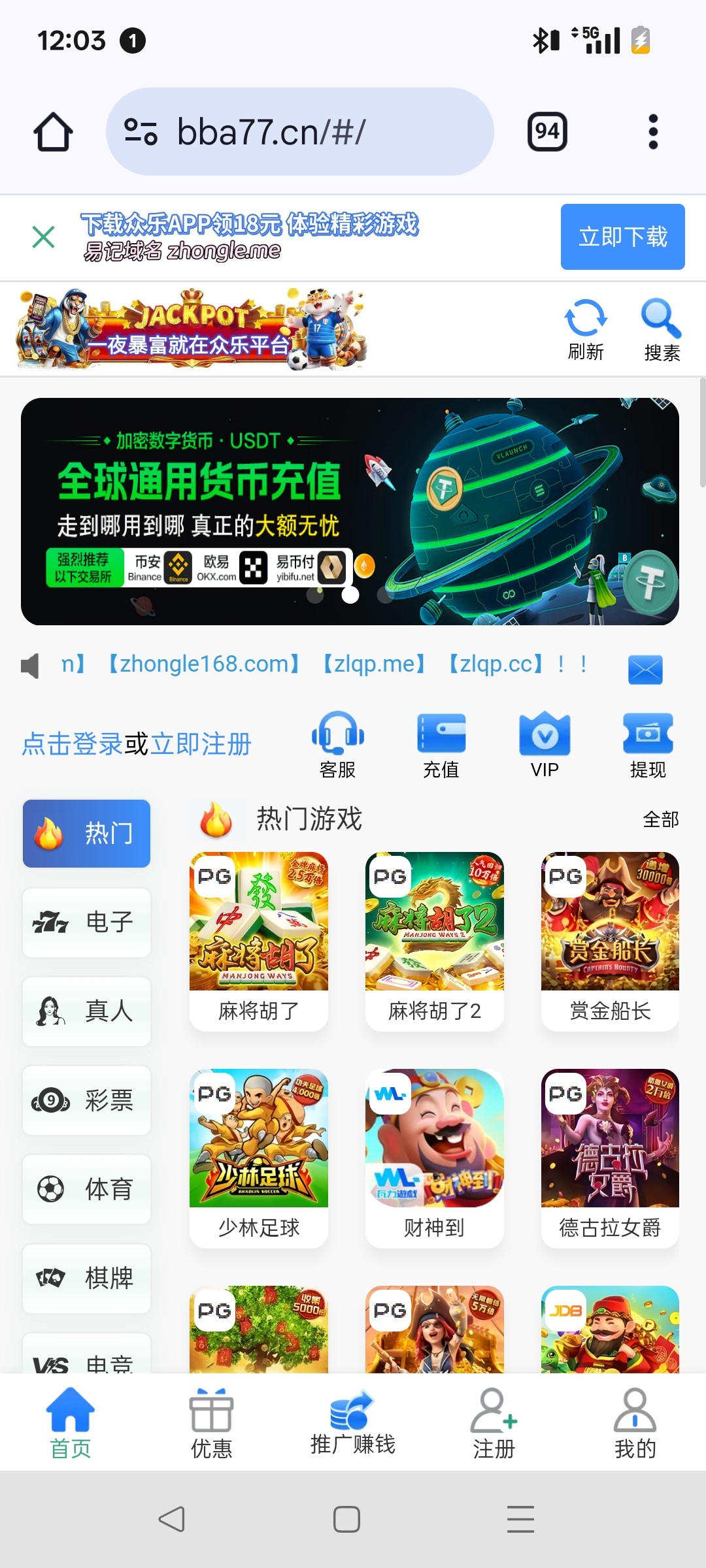706x1568 pixels.
Task: Open the 麻将胡了 game tile
Action: click(x=259, y=941)
